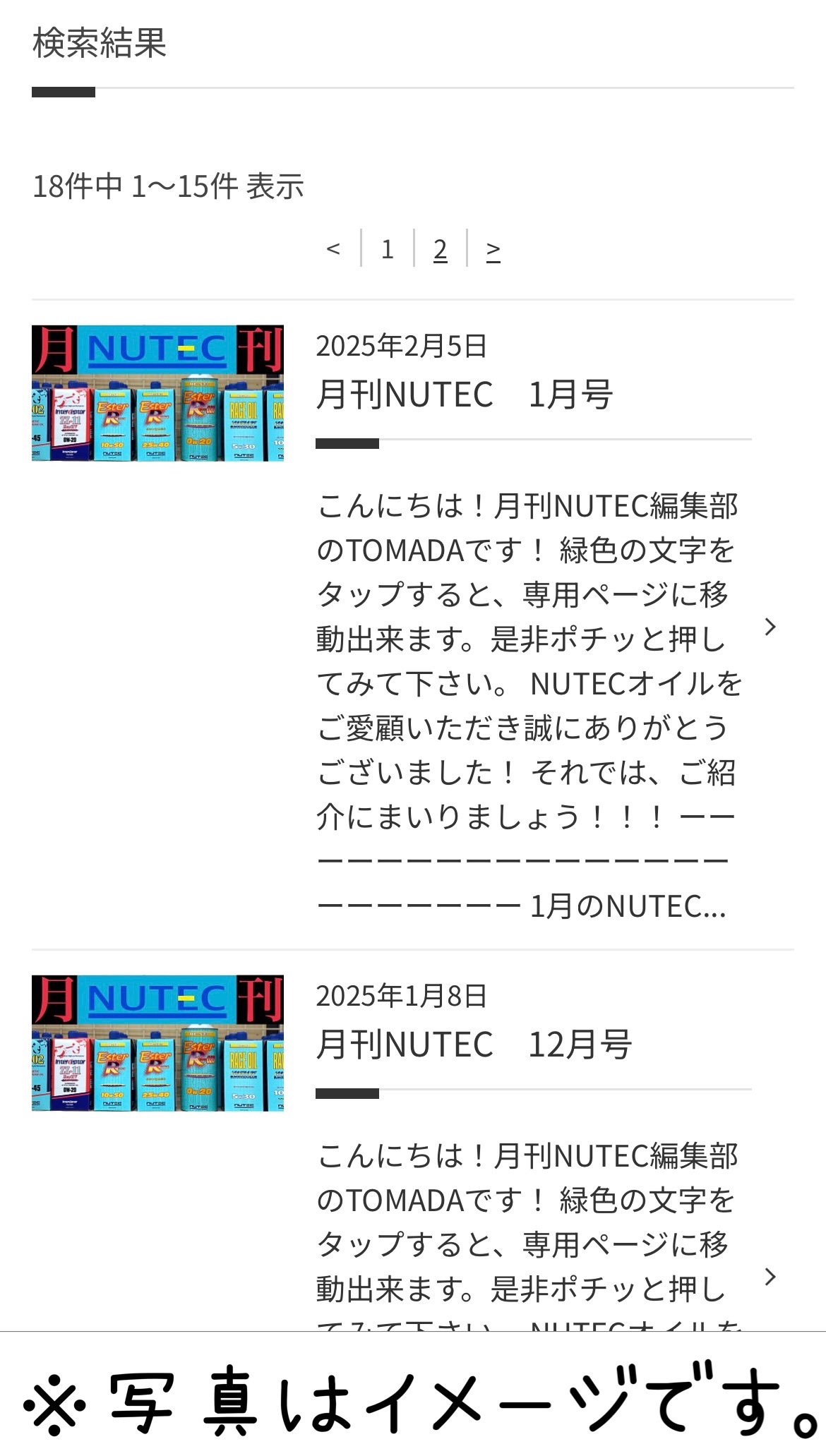Open page 2 of search results
The width and height of the screenshot is (826, 1456).
tap(439, 251)
